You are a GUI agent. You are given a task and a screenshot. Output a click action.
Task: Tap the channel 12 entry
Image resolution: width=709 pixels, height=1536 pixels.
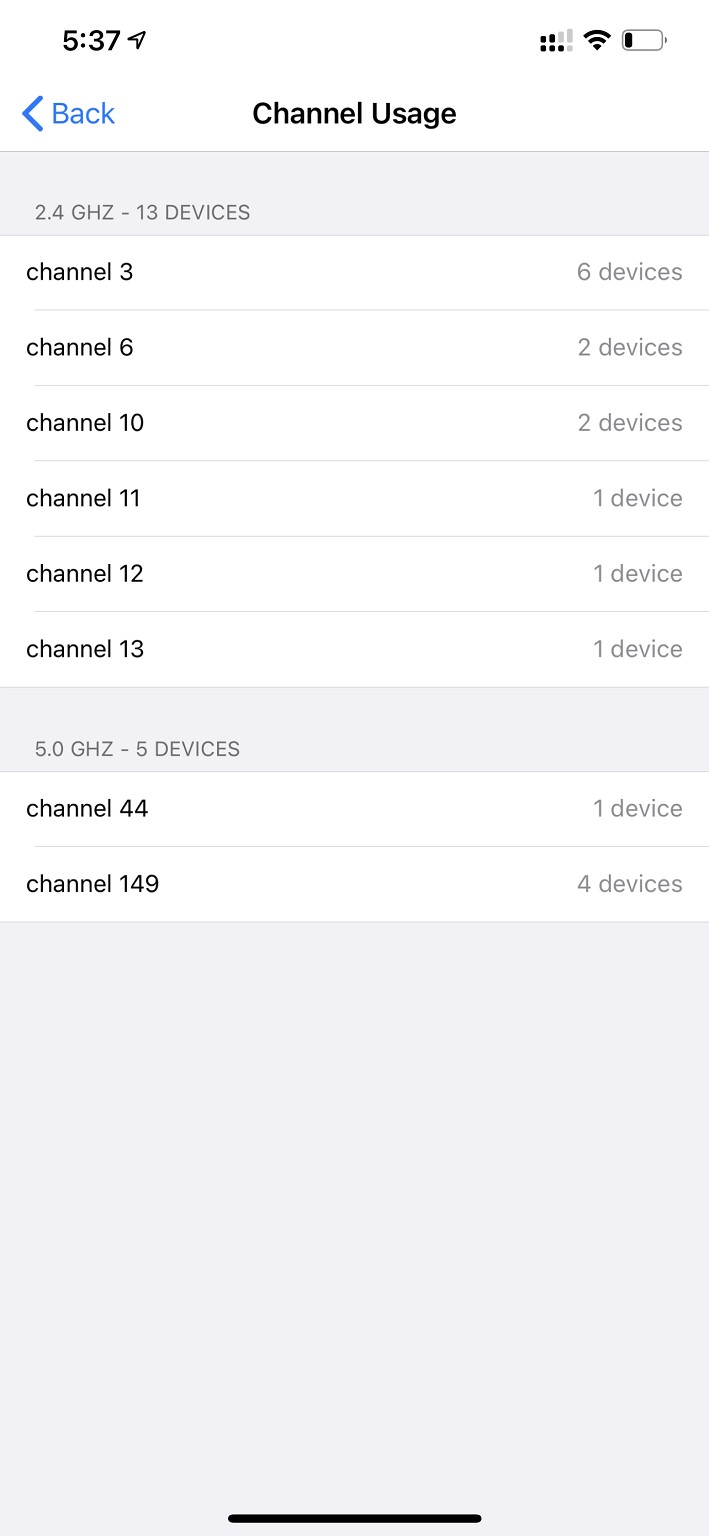click(x=354, y=574)
